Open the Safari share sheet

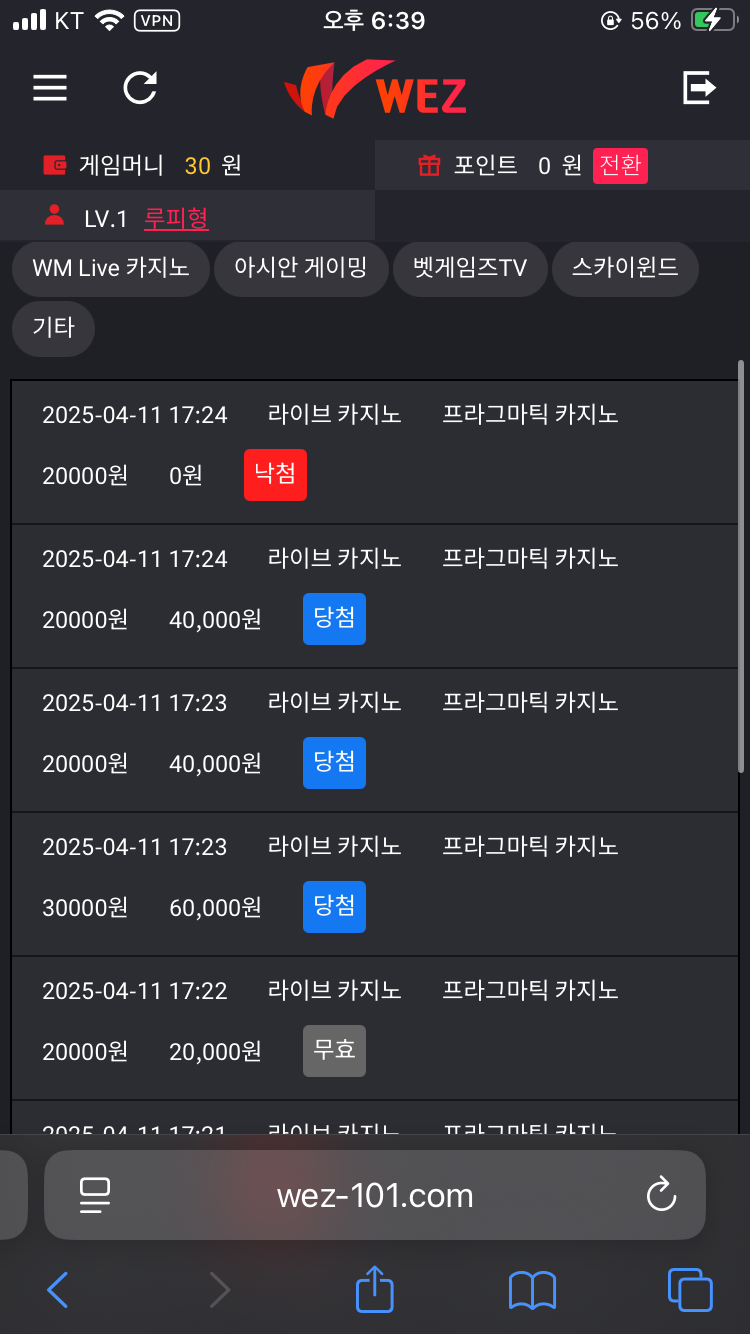pos(375,1288)
